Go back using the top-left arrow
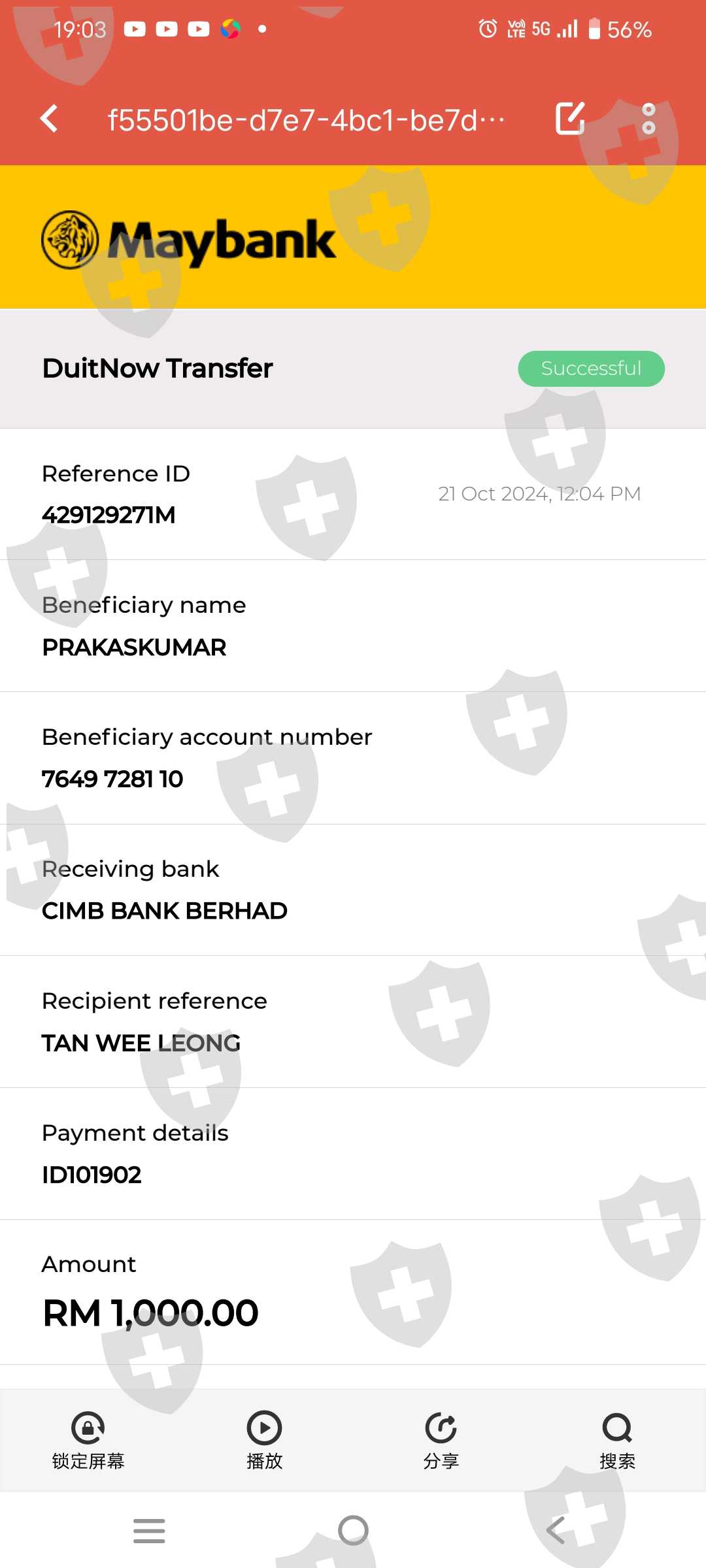The image size is (706, 1568). 50,119
